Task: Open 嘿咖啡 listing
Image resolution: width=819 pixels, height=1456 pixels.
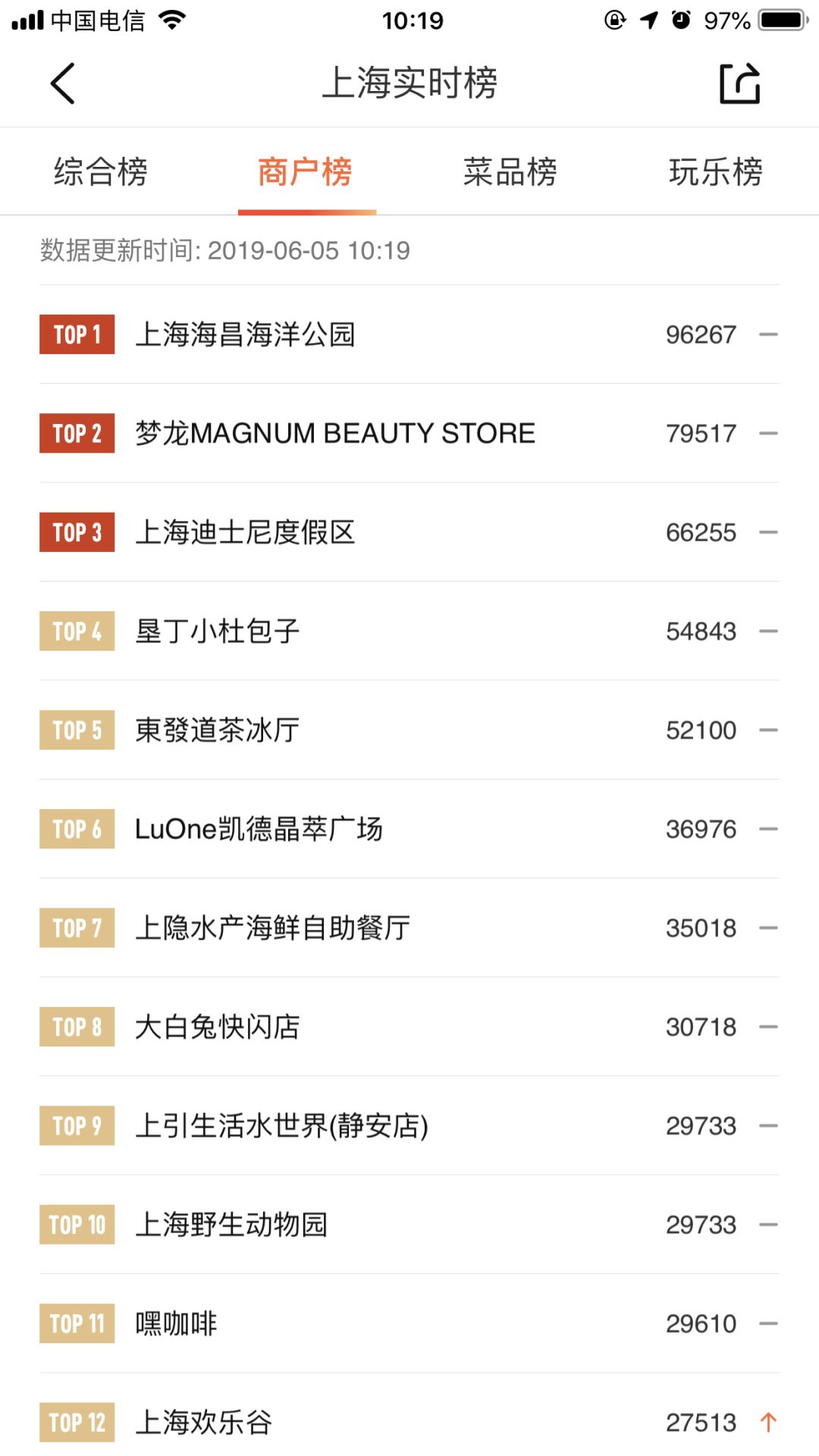Action: [178, 1323]
